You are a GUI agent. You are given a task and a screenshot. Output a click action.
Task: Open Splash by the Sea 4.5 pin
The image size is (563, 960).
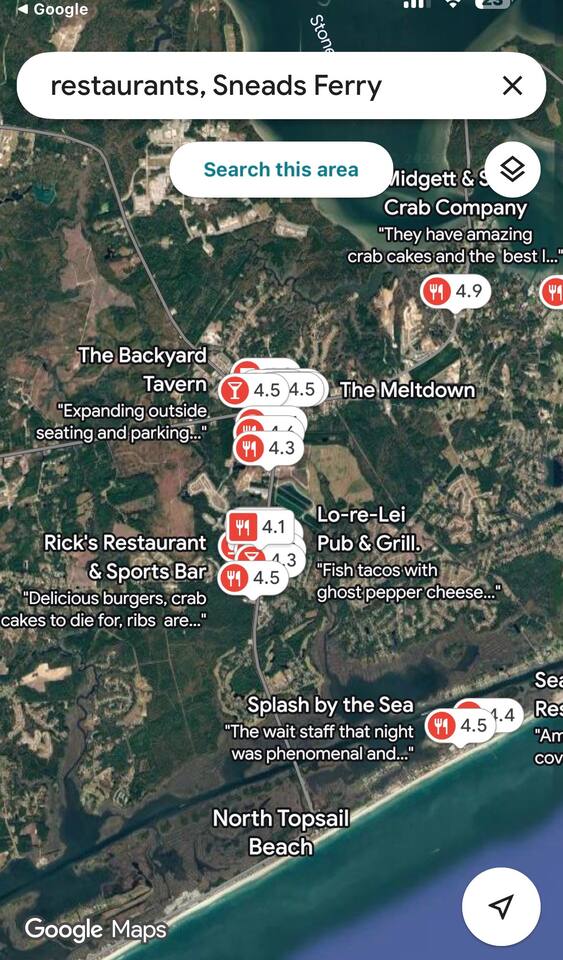pyautogui.click(x=460, y=726)
